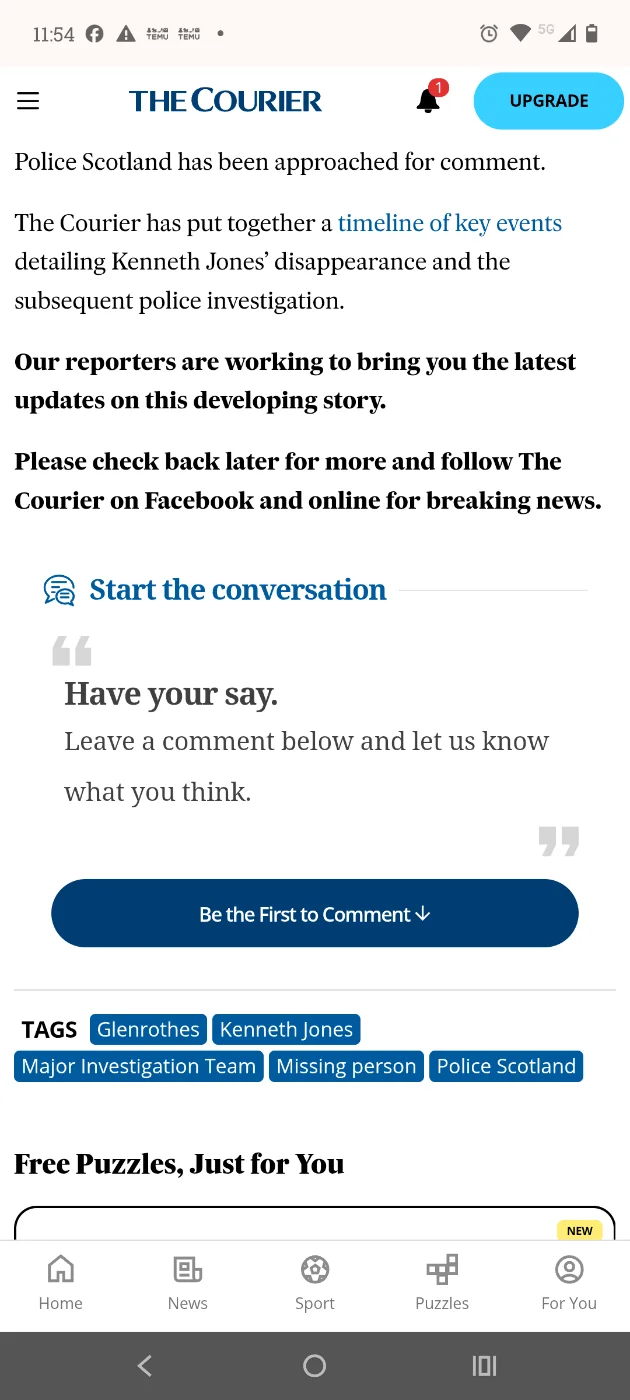Go to the Home tab
630x1400 pixels.
[x=61, y=1283]
